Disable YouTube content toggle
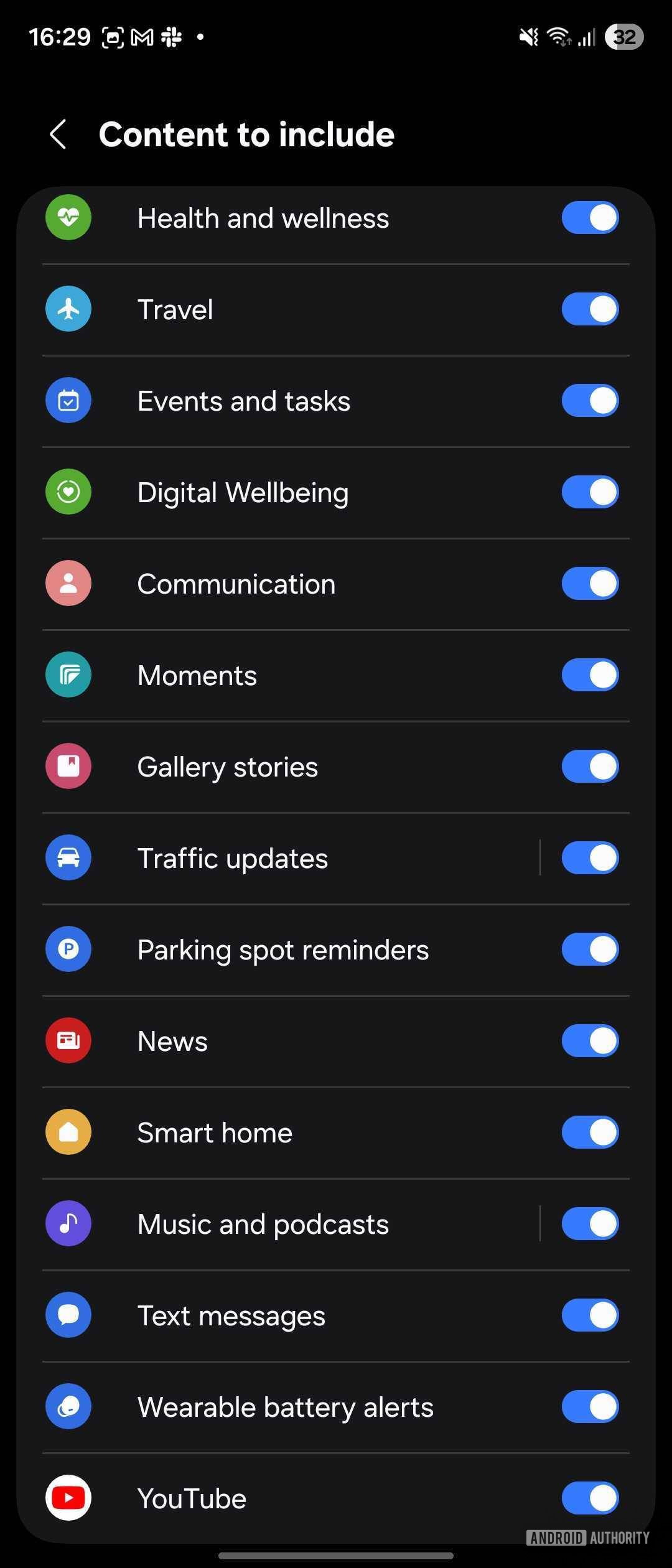This screenshot has height=1568, width=672. tap(590, 1498)
